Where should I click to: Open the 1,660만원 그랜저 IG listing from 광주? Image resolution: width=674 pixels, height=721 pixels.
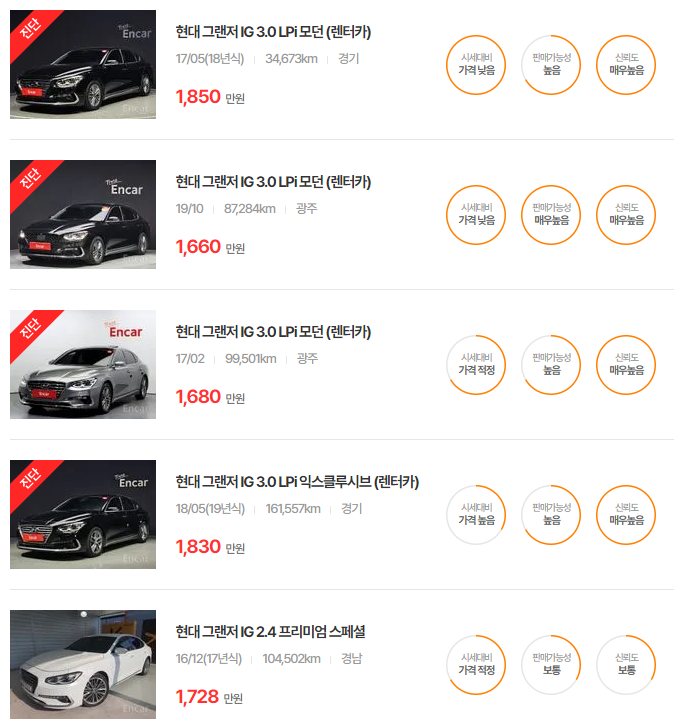(x=273, y=182)
